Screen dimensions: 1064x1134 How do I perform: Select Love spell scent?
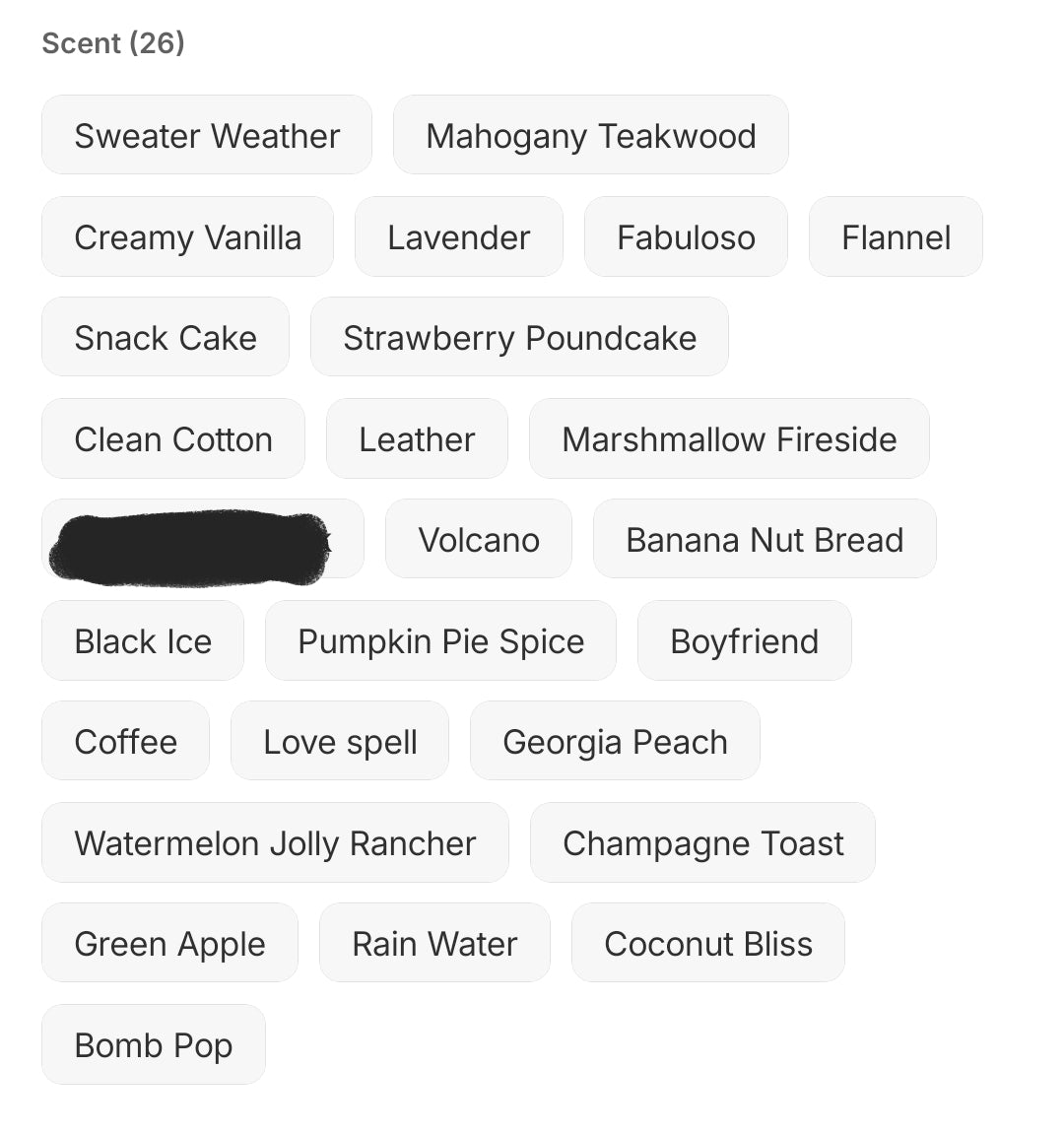point(340,741)
